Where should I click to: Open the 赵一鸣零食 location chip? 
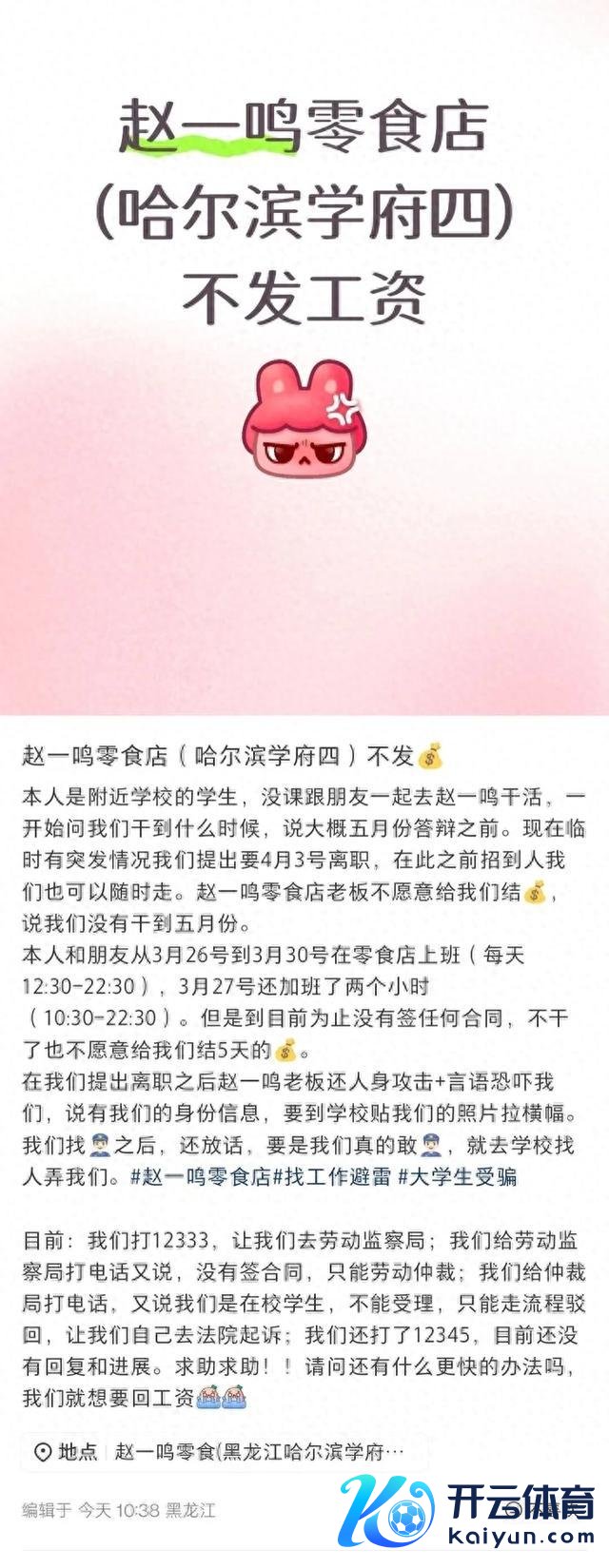pyautogui.click(x=224, y=1452)
